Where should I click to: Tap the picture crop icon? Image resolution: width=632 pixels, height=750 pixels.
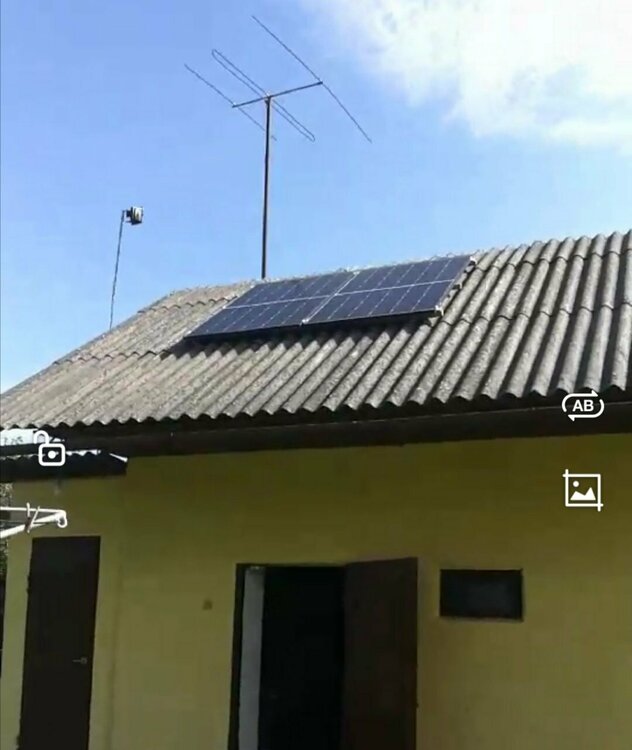click(582, 490)
